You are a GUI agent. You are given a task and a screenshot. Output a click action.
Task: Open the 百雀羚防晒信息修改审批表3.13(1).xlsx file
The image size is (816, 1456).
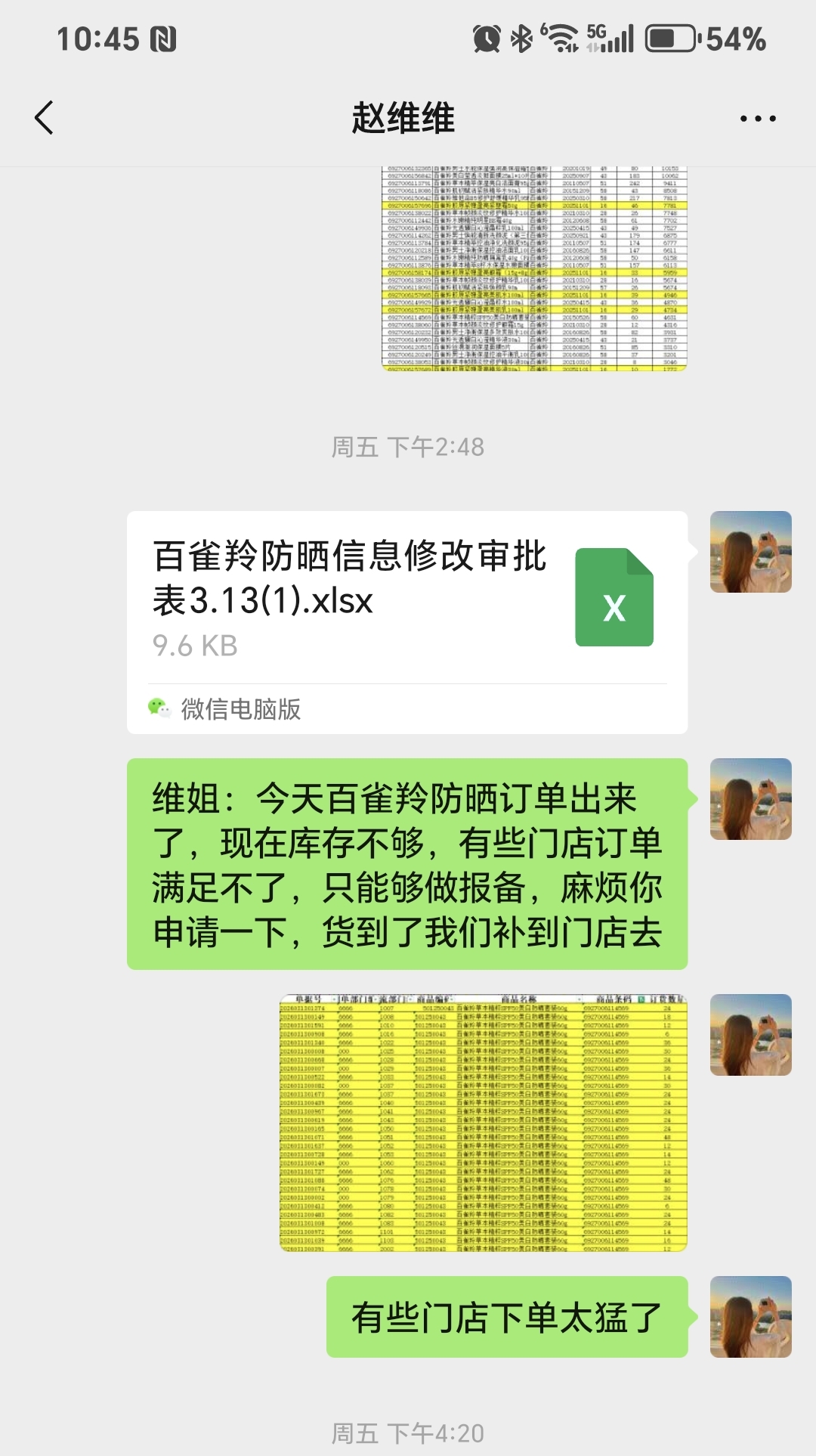tap(406, 599)
